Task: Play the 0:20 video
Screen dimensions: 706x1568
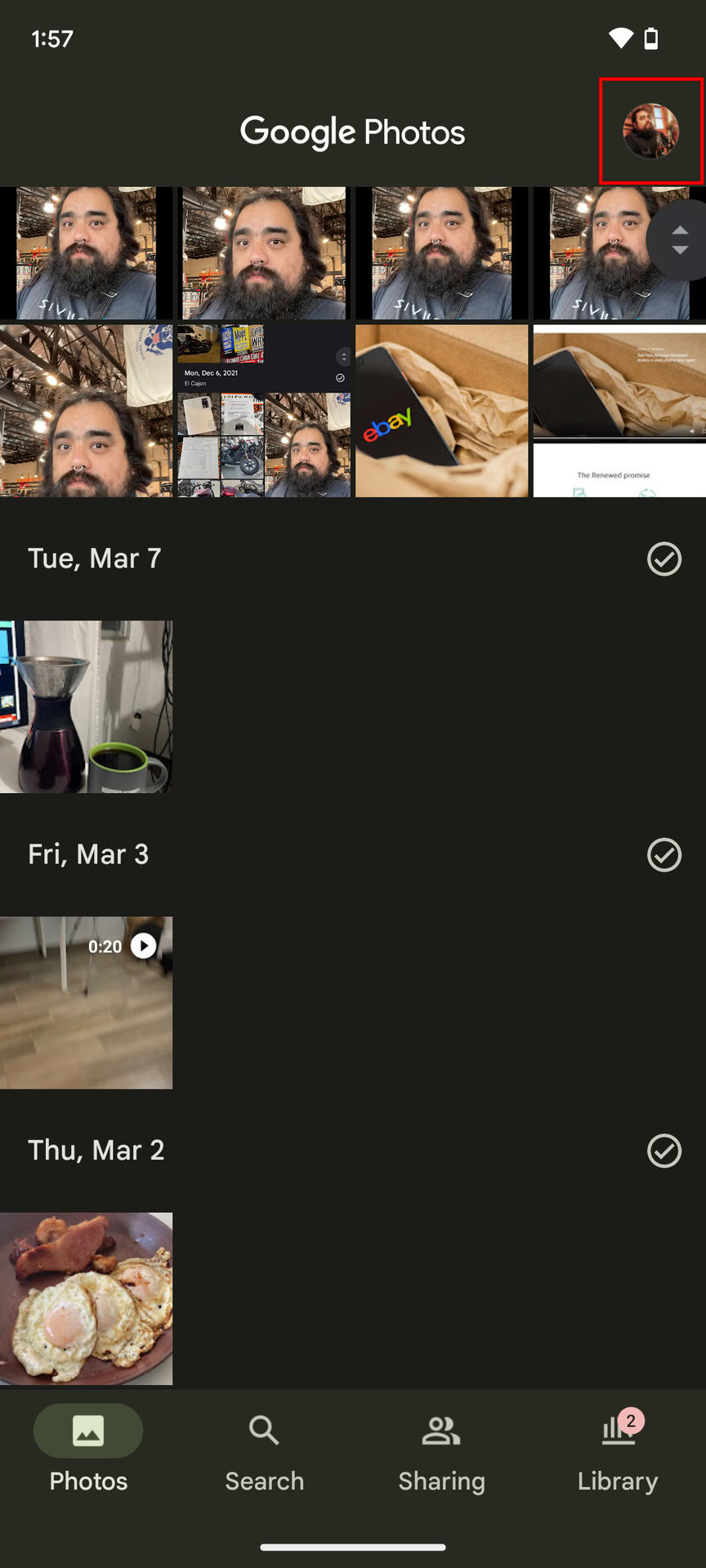Action: tap(86, 1002)
